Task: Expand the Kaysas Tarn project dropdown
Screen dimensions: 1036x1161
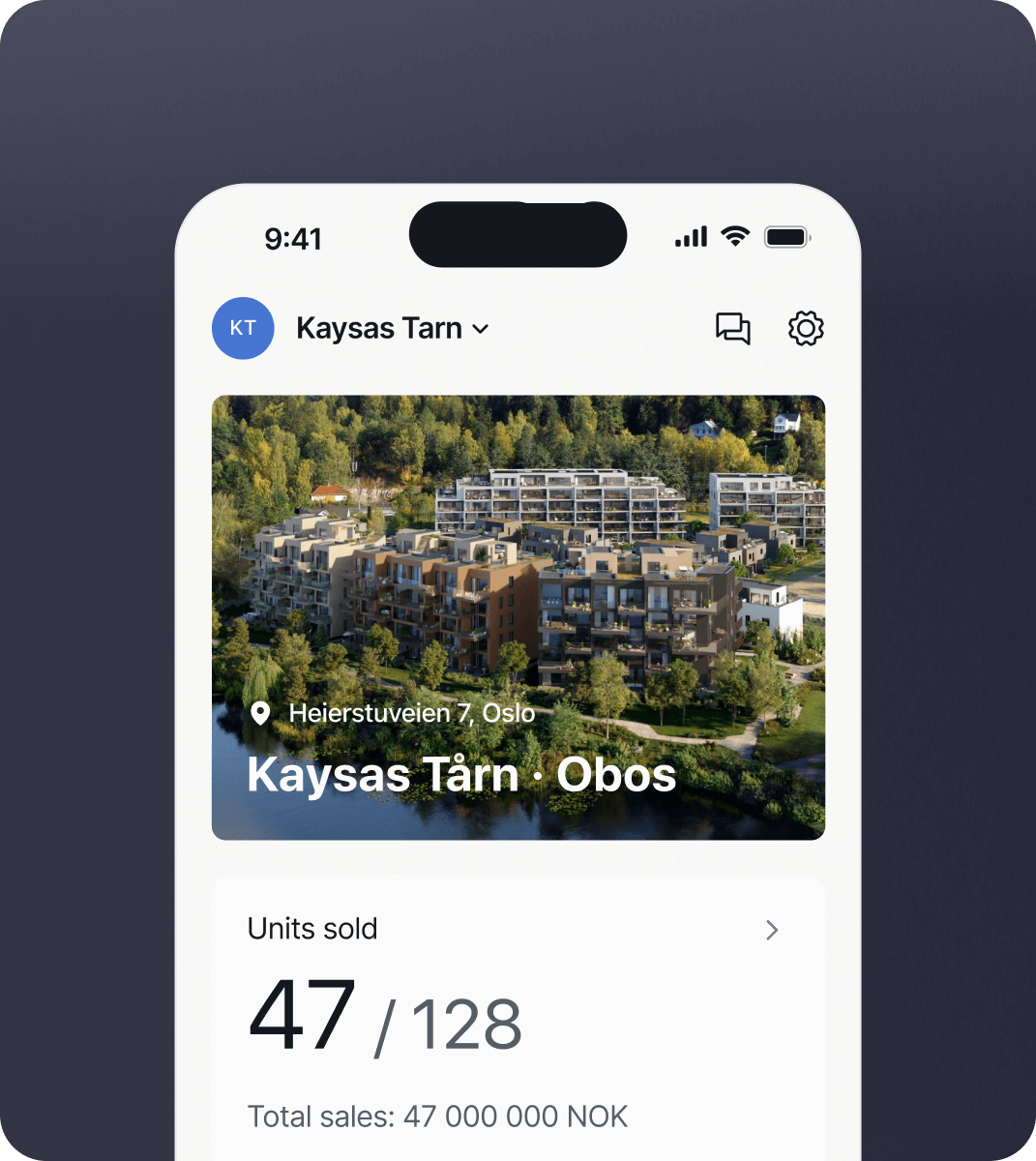Action: click(393, 329)
